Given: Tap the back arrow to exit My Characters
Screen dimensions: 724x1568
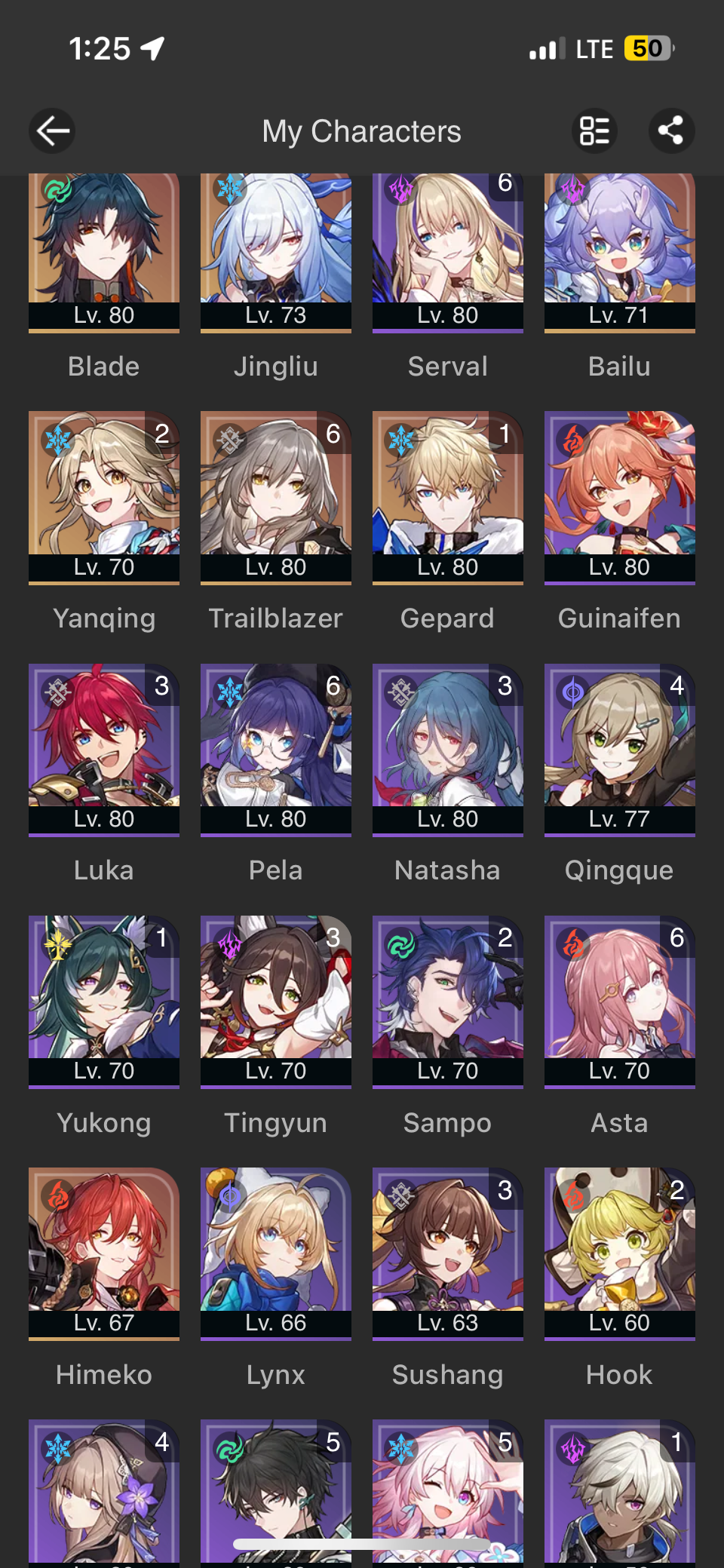Looking at the screenshot, I should (51, 130).
